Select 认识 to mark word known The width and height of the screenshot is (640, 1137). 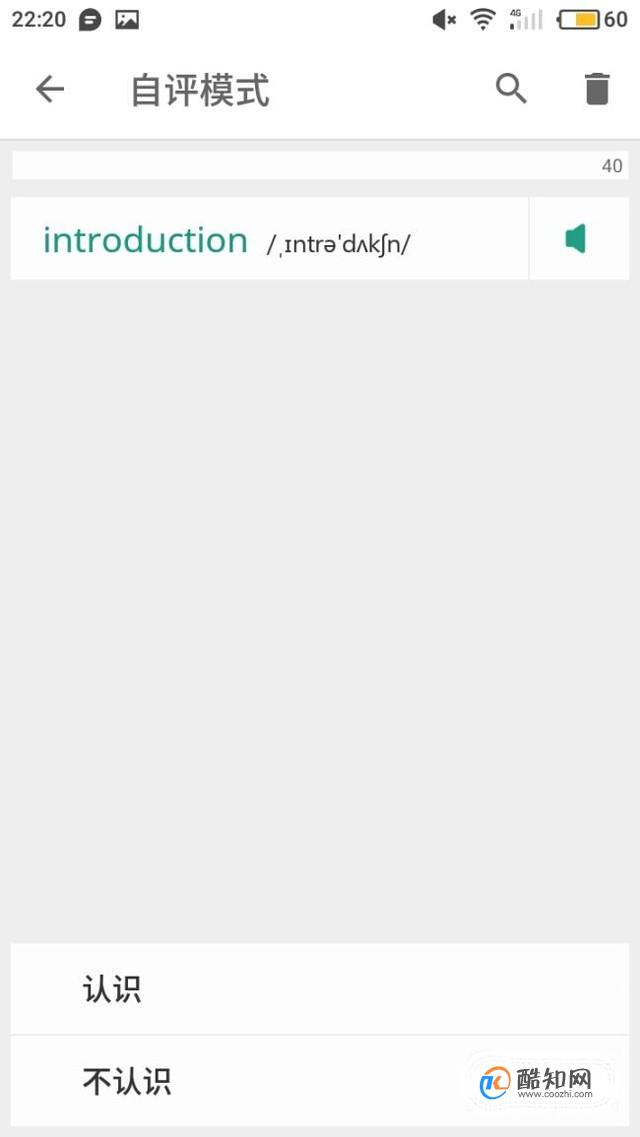(x=320, y=989)
